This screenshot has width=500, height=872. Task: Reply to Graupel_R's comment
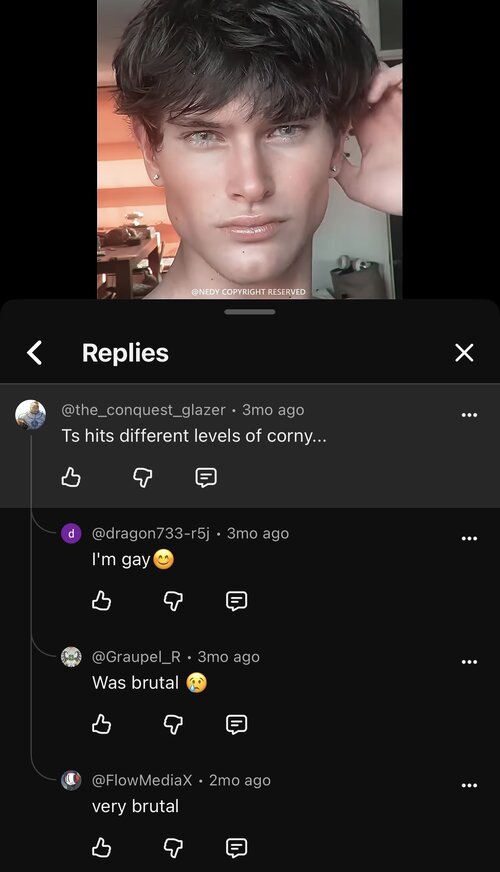point(236,724)
